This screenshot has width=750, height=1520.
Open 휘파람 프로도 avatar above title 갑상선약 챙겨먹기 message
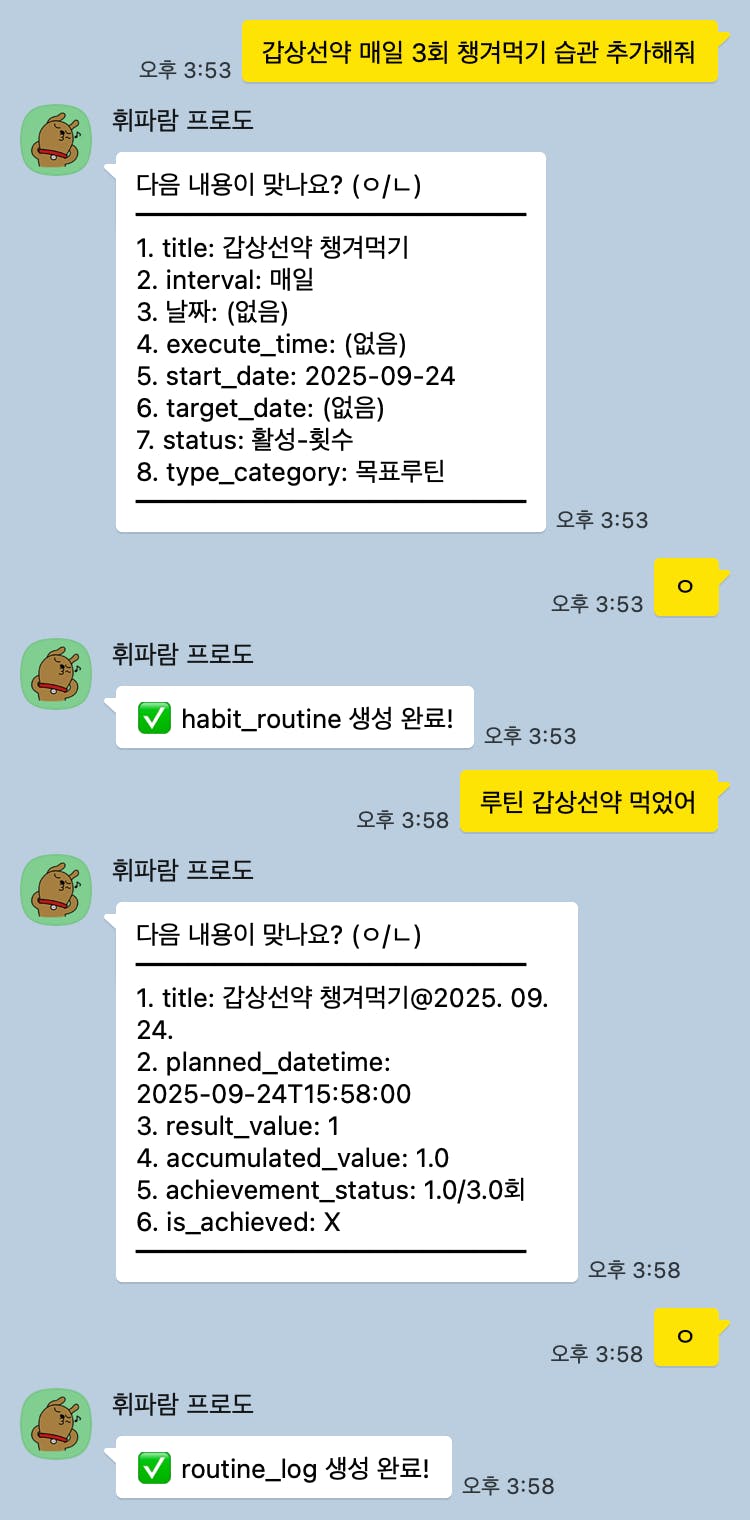point(56,140)
